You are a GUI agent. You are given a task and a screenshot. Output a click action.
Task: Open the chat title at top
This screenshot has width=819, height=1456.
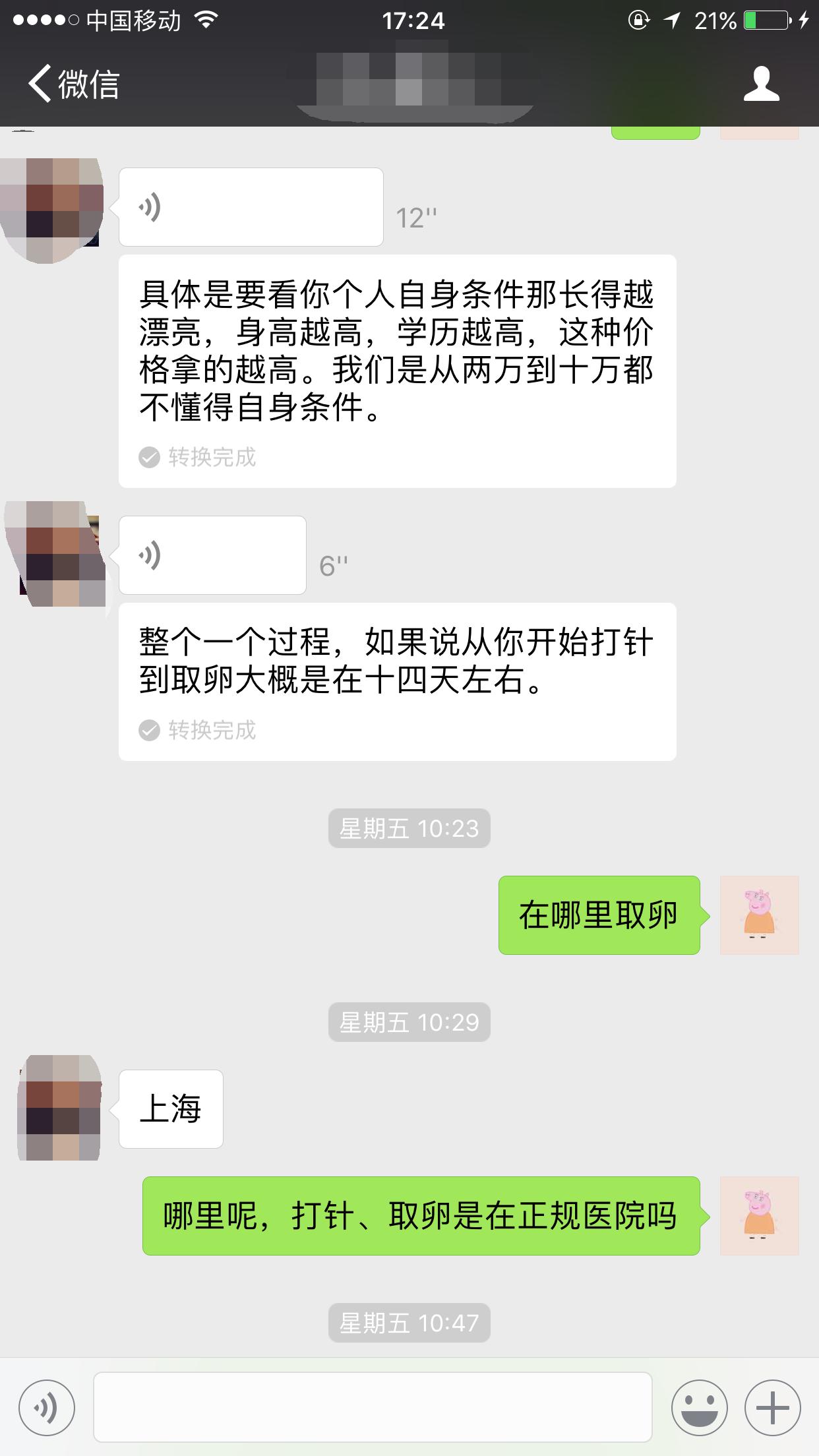(409, 86)
